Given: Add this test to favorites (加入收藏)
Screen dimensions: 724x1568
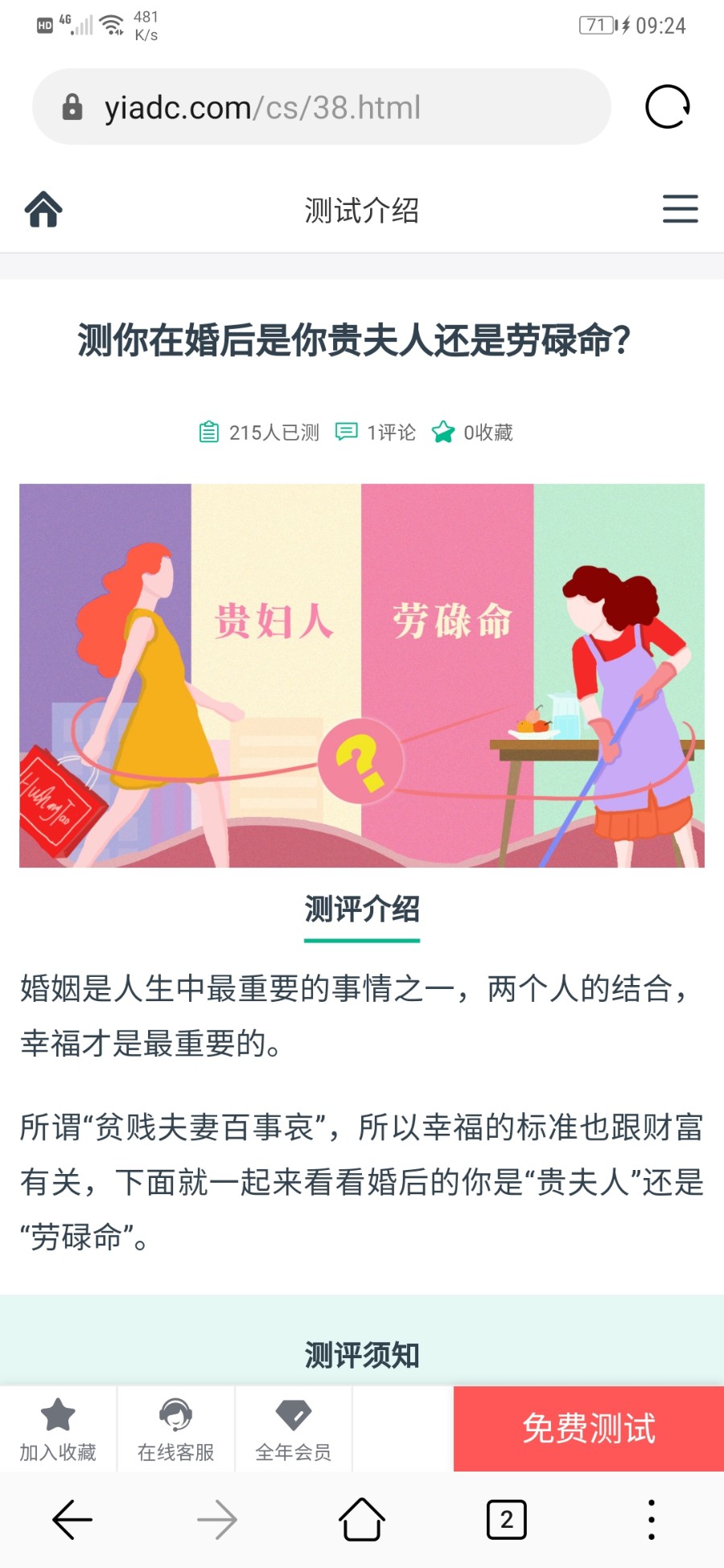Looking at the screenshot, I should pyautogui.click(x=58, y=1430).
